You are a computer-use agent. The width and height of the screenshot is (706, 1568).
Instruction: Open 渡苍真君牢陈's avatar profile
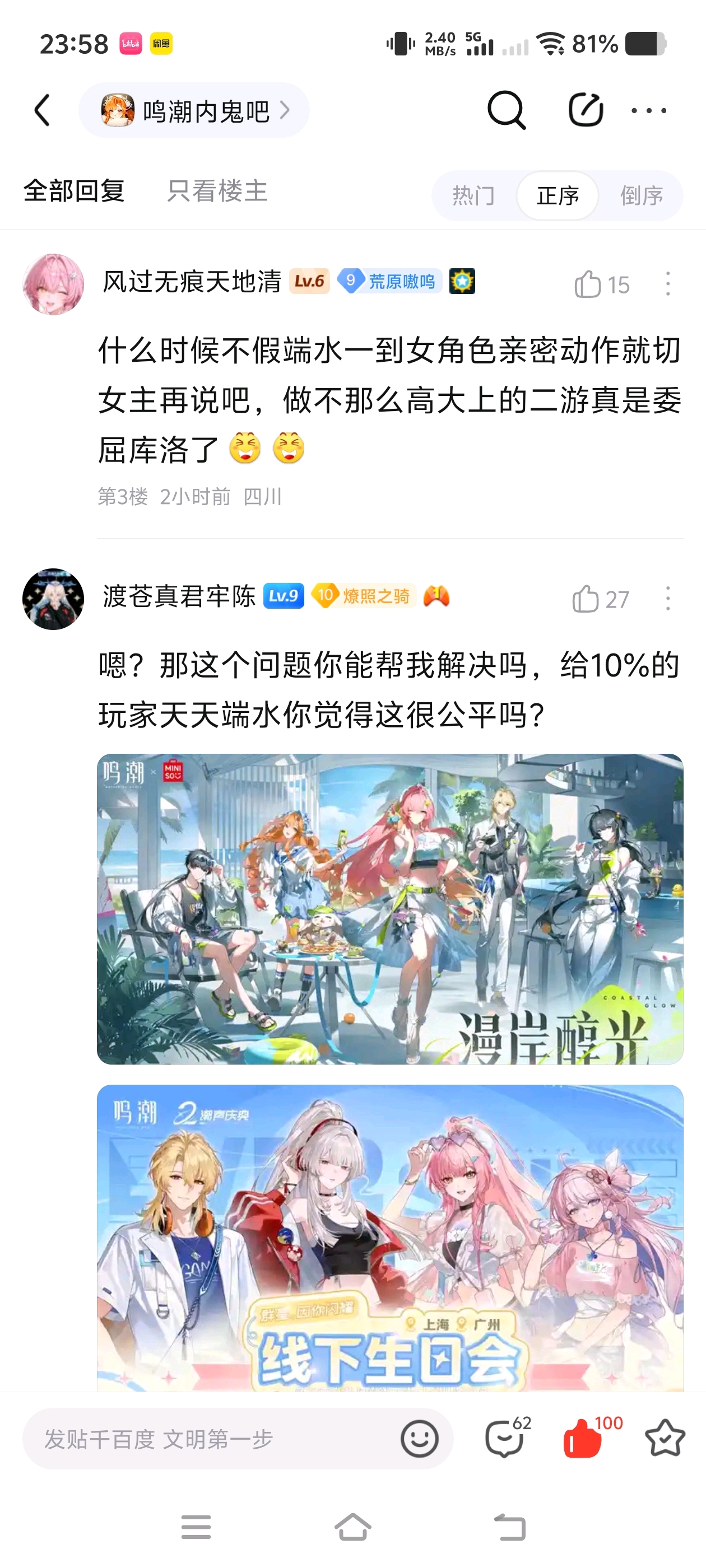pos(53,599)
